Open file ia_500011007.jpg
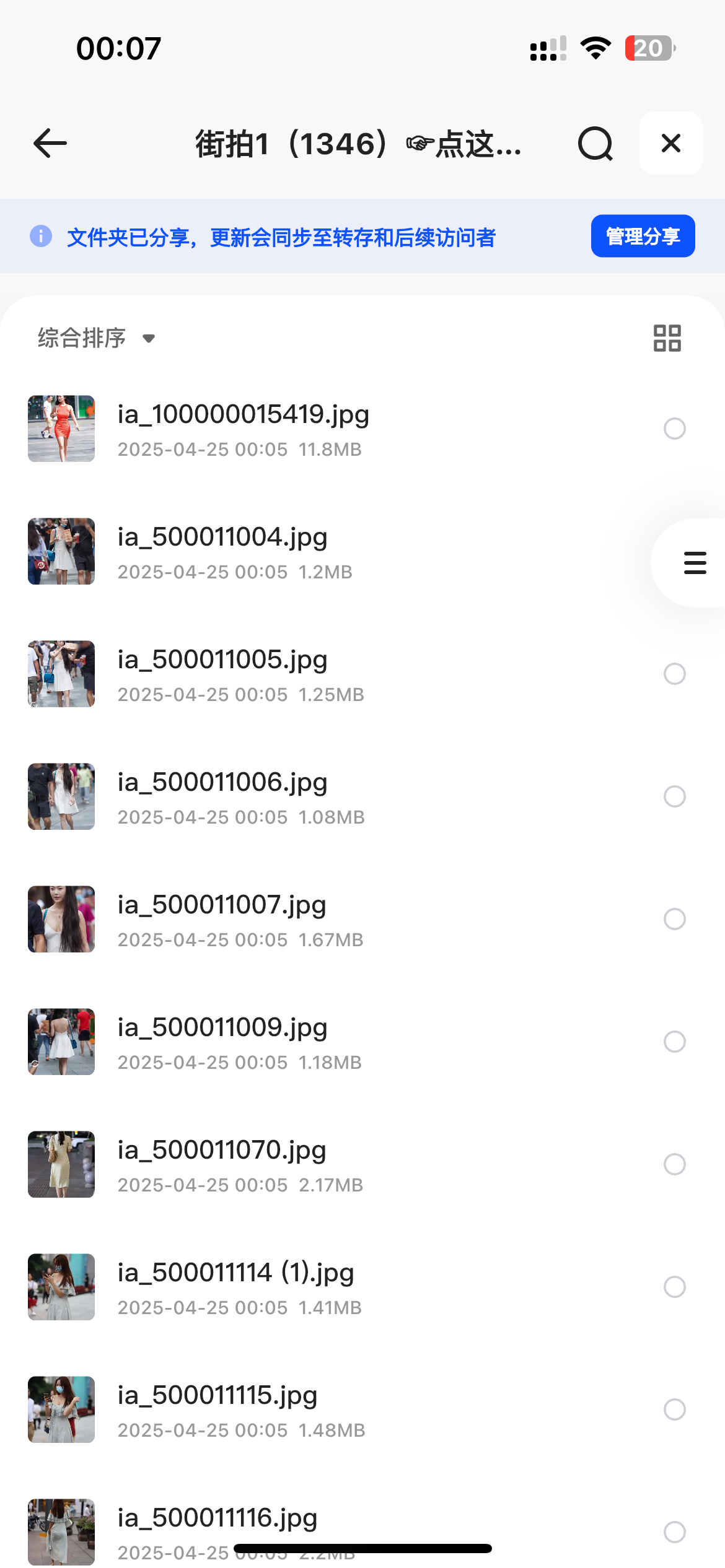This screenshot has width=725, height=1568. tap(222, 918)
